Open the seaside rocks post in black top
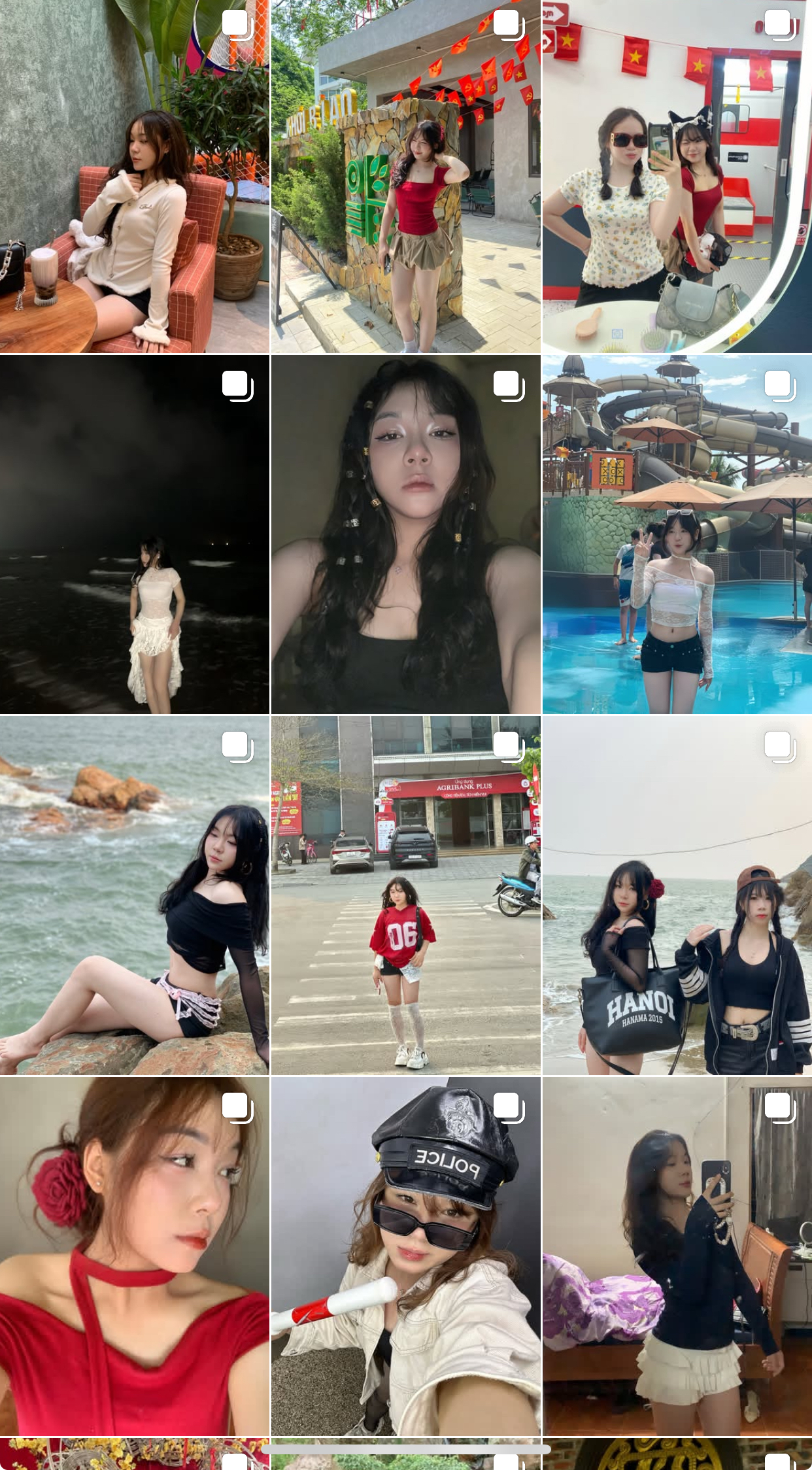This screenshot has height=1470, width=812. [134, 895]
